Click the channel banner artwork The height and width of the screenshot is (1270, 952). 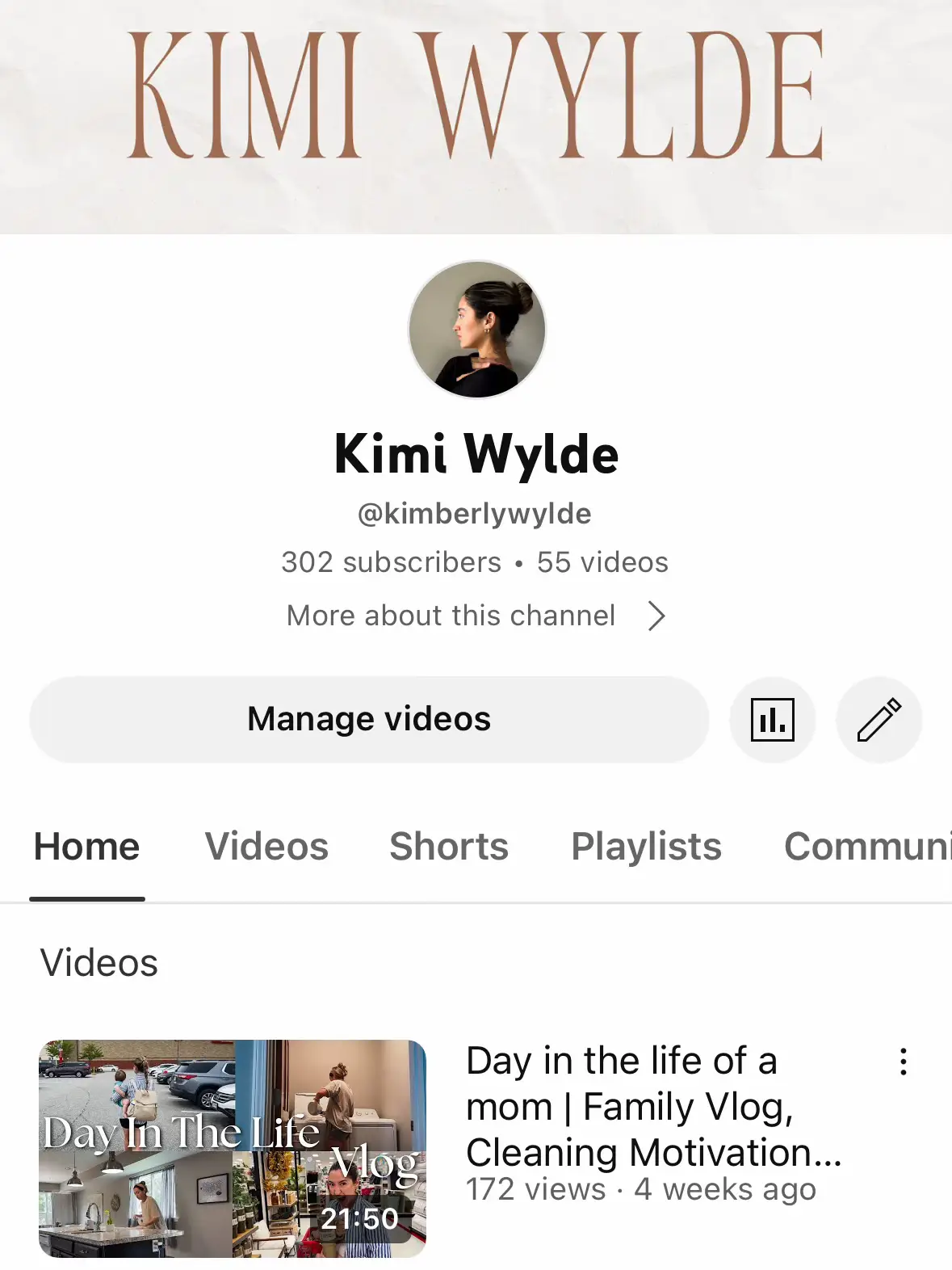click(x=476, y=113)
